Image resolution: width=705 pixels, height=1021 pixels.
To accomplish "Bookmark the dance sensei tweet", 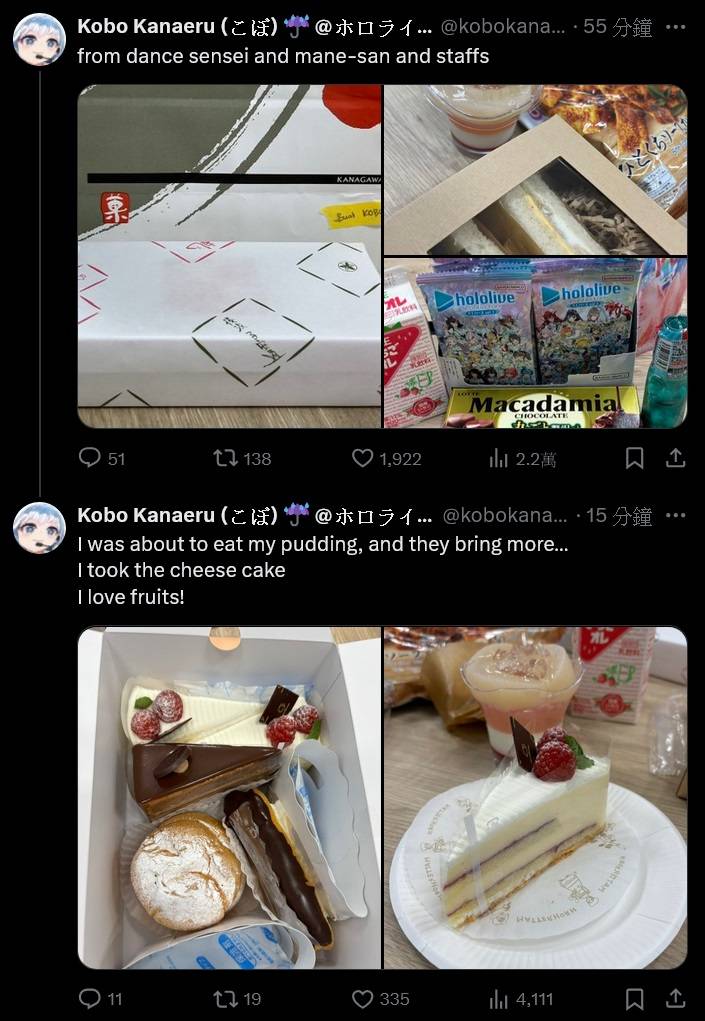I will pos(634,458).
